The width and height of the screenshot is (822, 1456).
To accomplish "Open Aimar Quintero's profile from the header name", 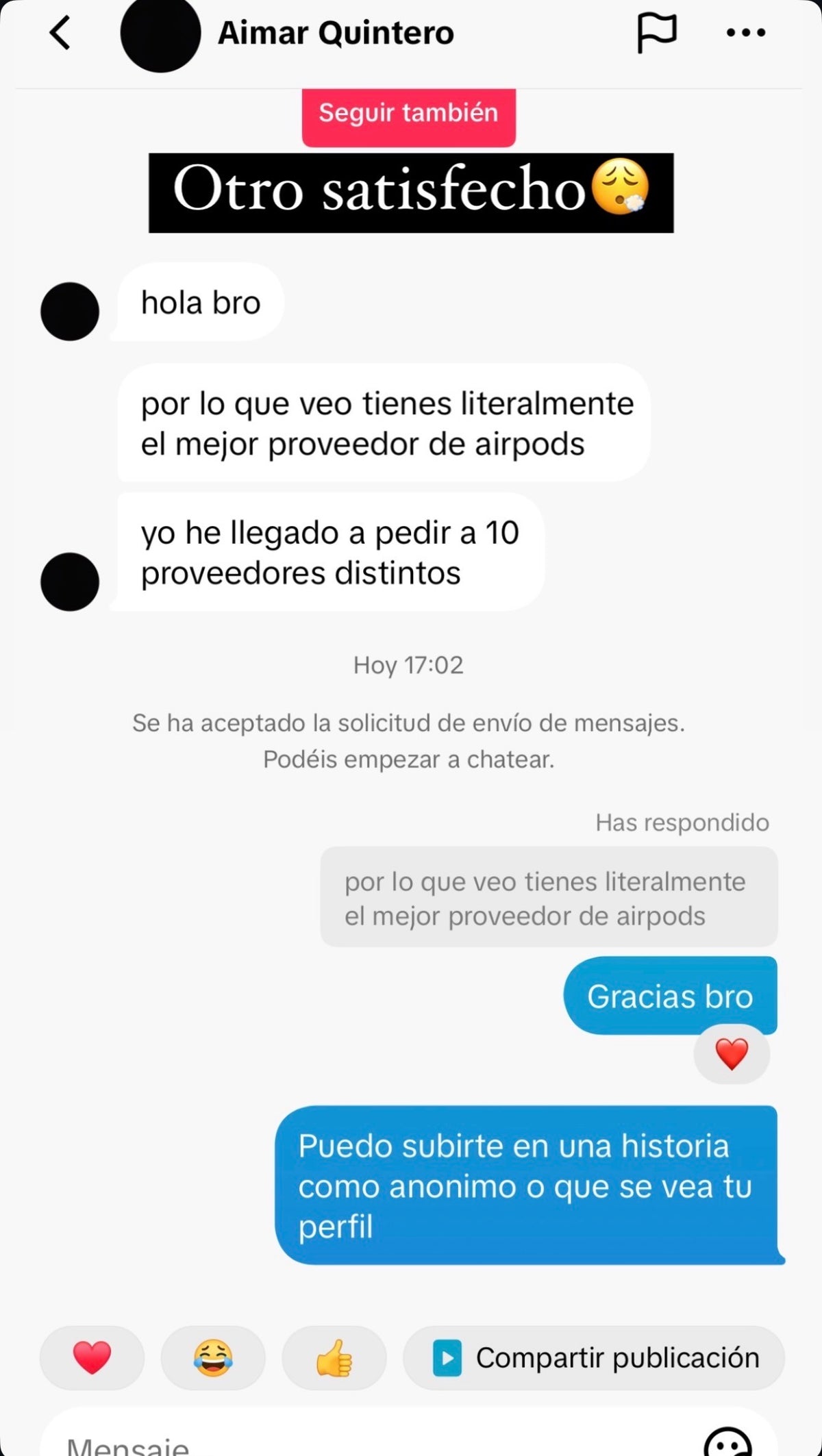I will tap(336, 33).
